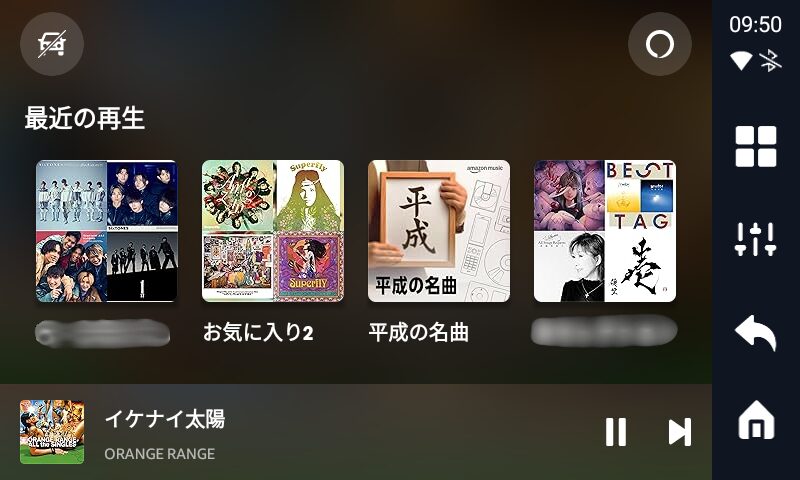Go back with the return arrow
800x480 pixels.
coord(756,332)
